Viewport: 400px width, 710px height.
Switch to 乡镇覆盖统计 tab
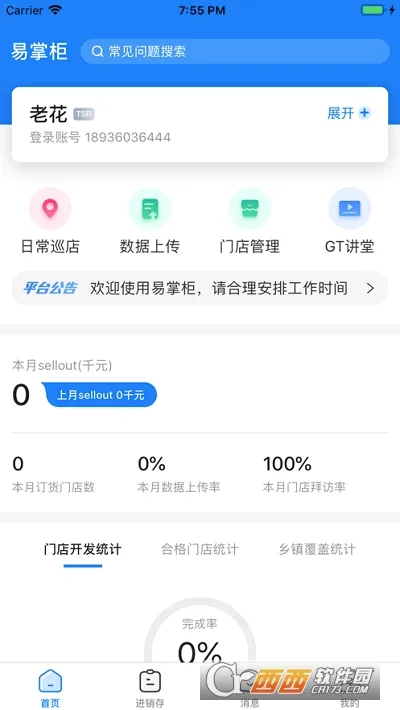(317, 549)
